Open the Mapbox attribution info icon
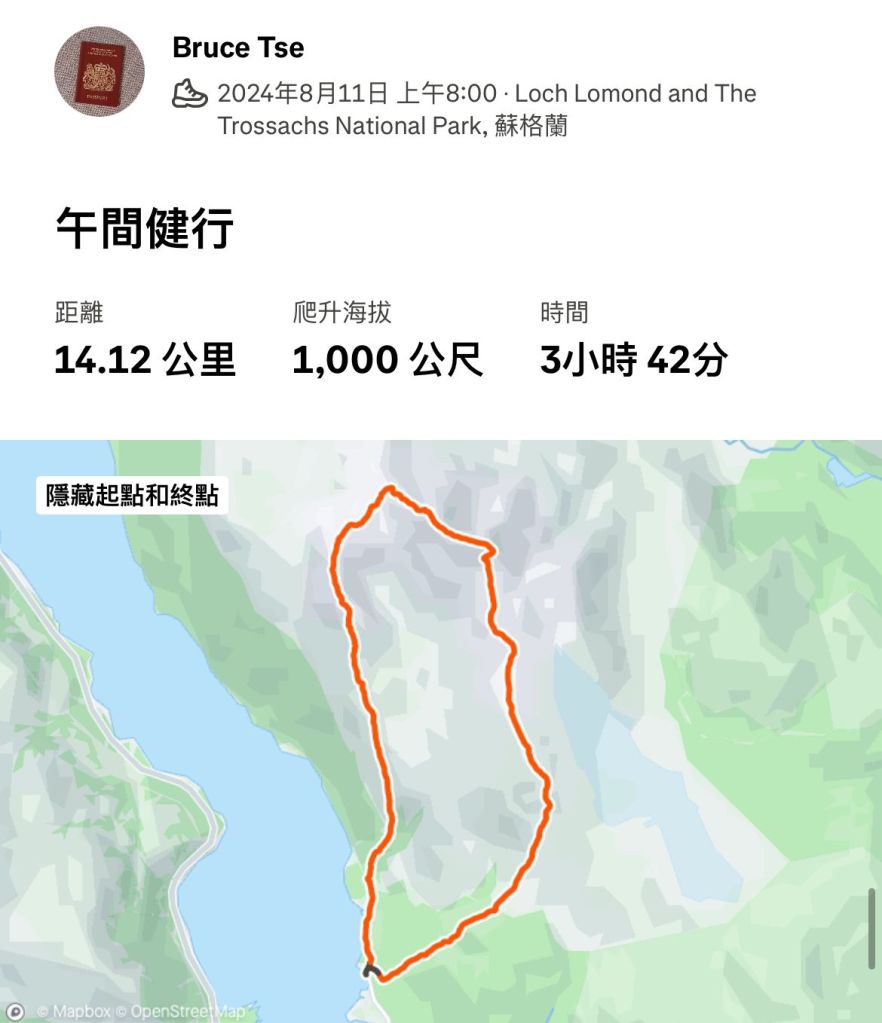882x1023 pixels. pos(14,1011)
